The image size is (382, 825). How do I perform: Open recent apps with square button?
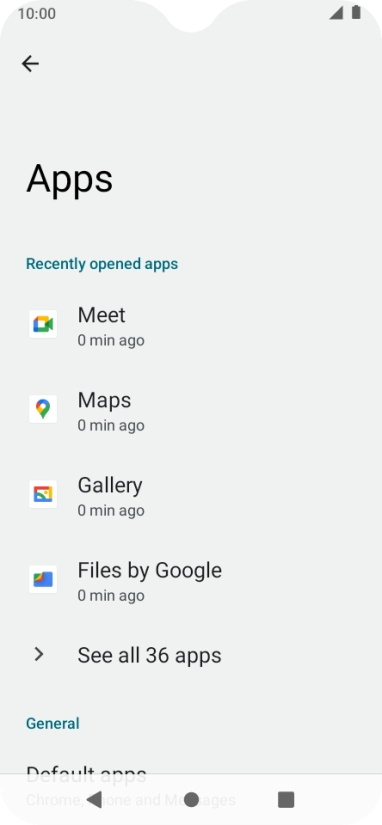pyautogui.click(x=286, y=800)
